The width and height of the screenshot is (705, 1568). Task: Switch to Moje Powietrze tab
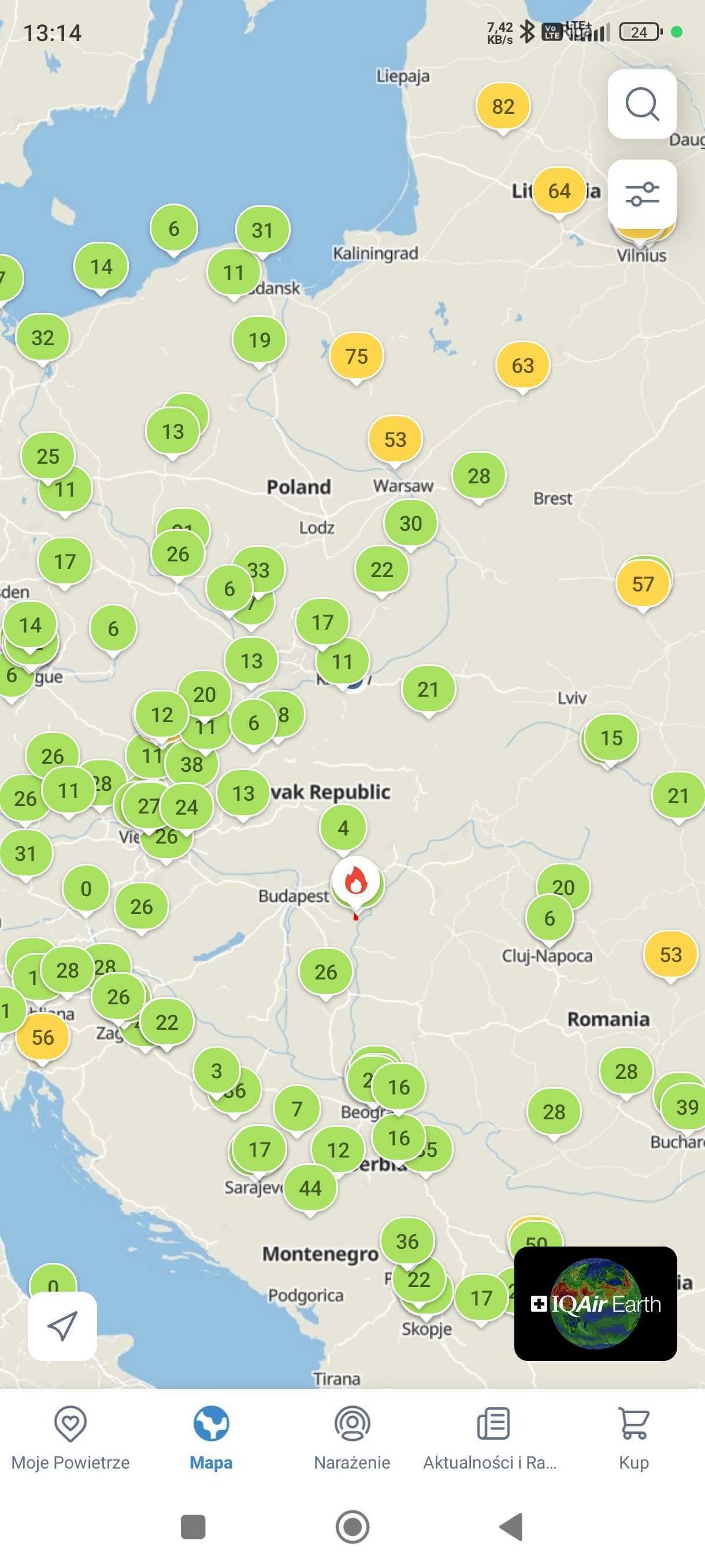(x=70, y=1438)
